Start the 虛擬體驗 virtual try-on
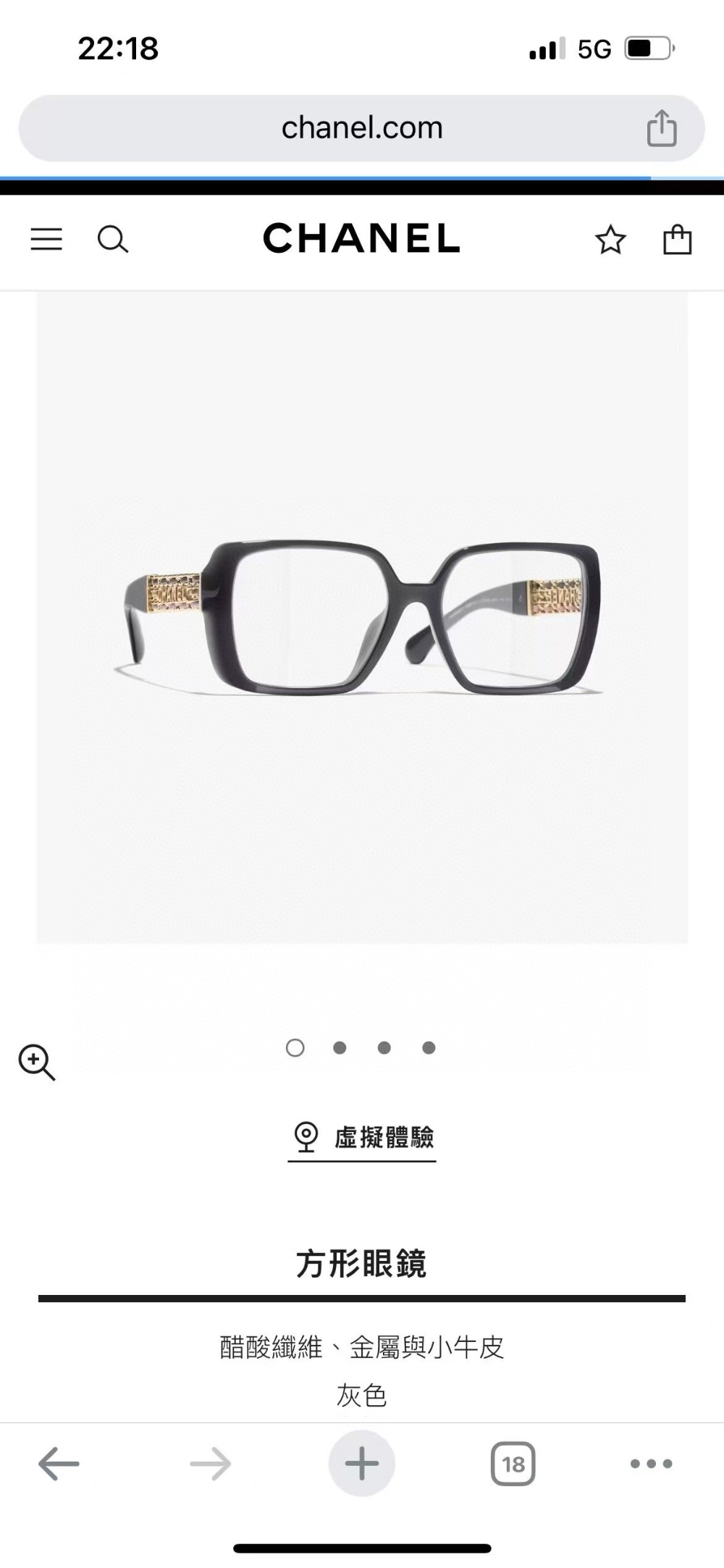Viewport: 724px width, 1568px height. (362, 1137)
